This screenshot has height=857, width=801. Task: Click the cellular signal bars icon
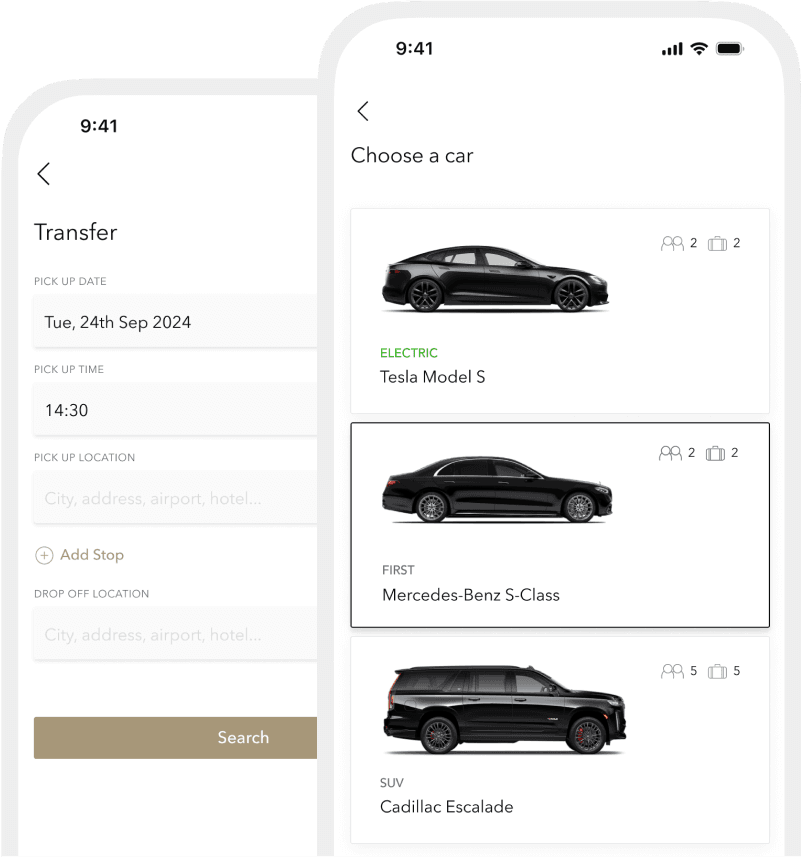pos(671,48)
